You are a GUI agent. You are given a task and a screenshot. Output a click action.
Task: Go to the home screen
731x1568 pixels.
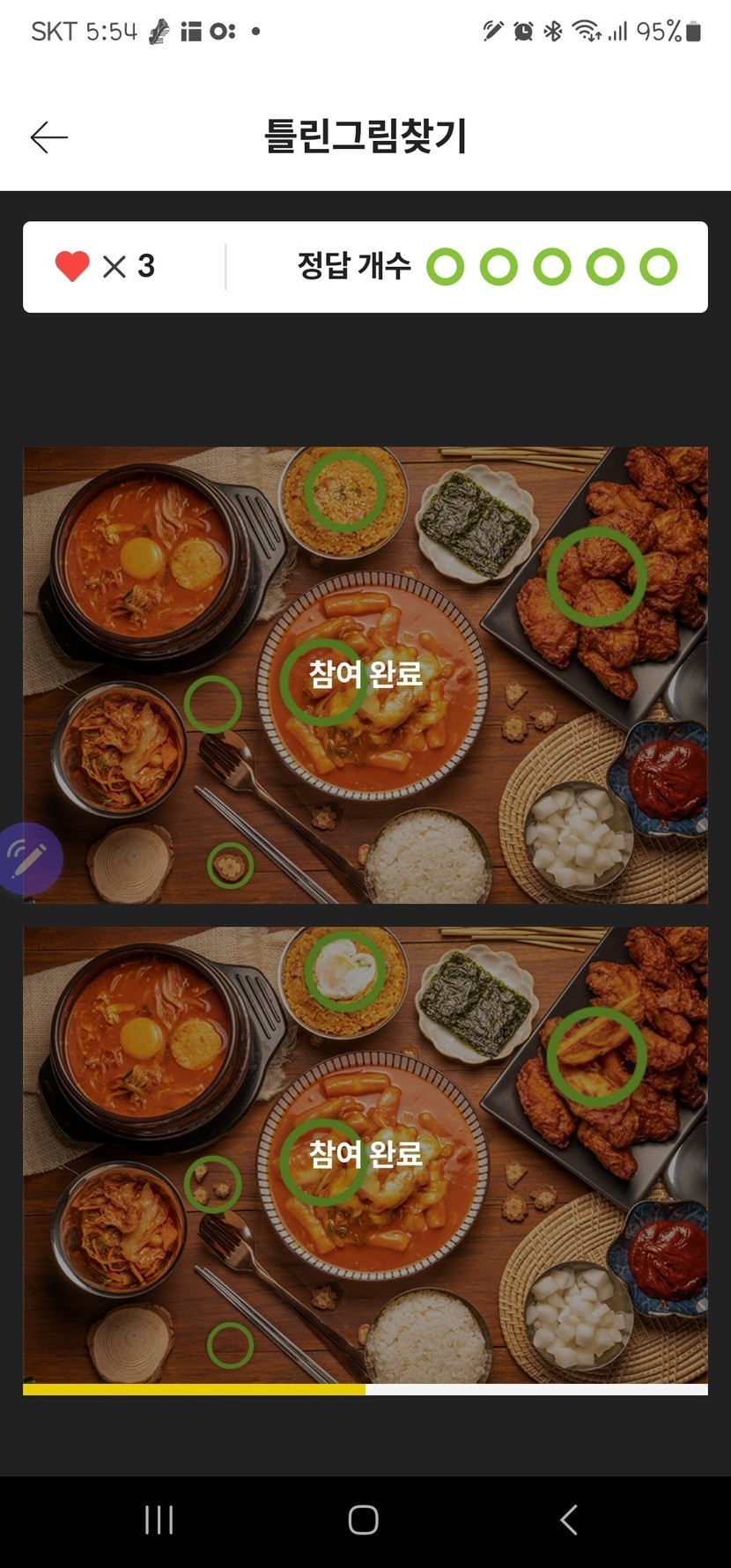(364, 1520)
